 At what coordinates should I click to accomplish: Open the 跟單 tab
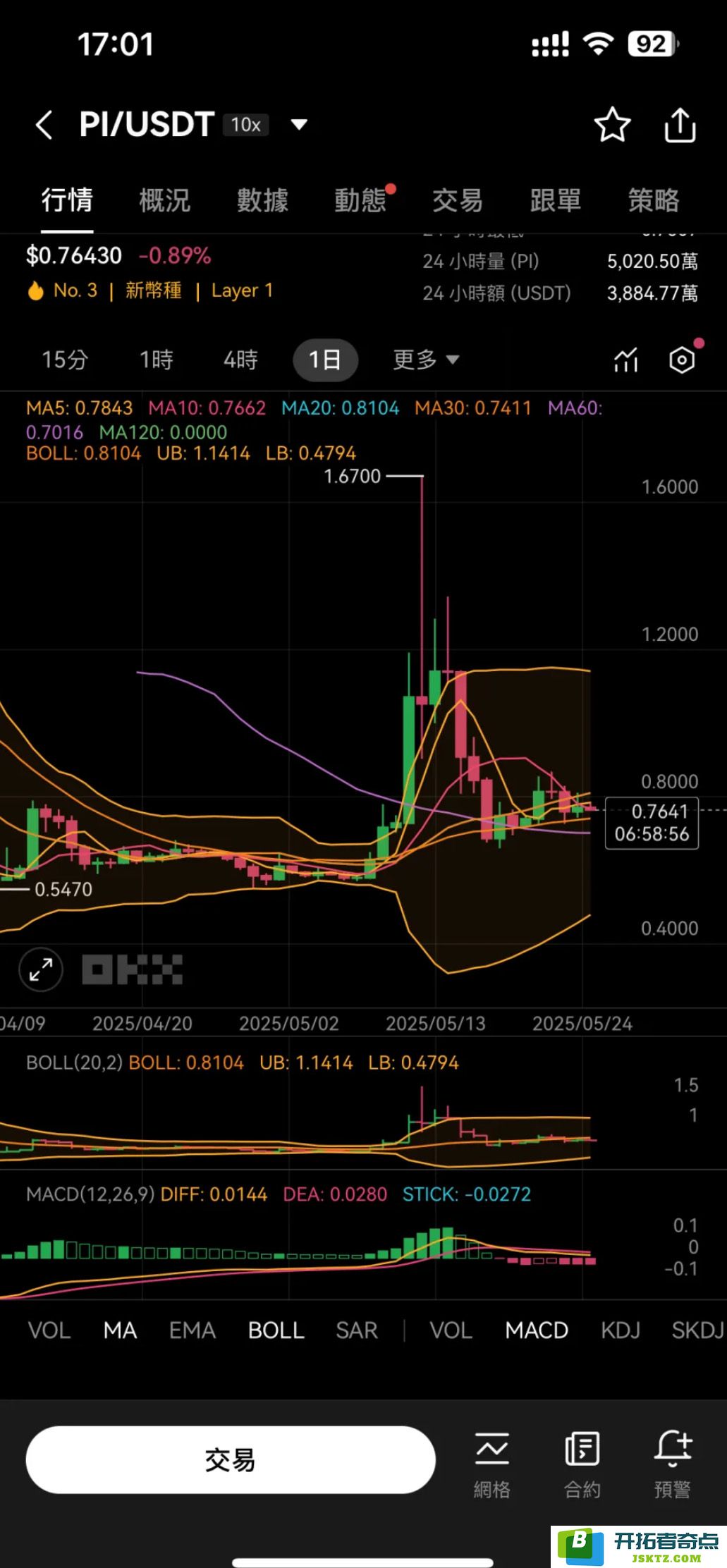[x=556, y=200]
